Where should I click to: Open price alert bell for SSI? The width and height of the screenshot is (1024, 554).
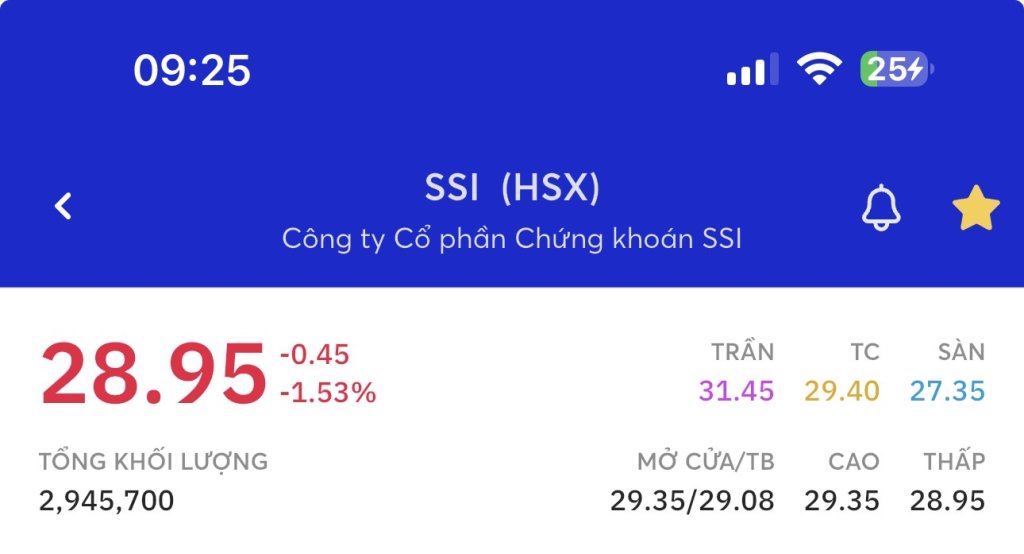881,208
